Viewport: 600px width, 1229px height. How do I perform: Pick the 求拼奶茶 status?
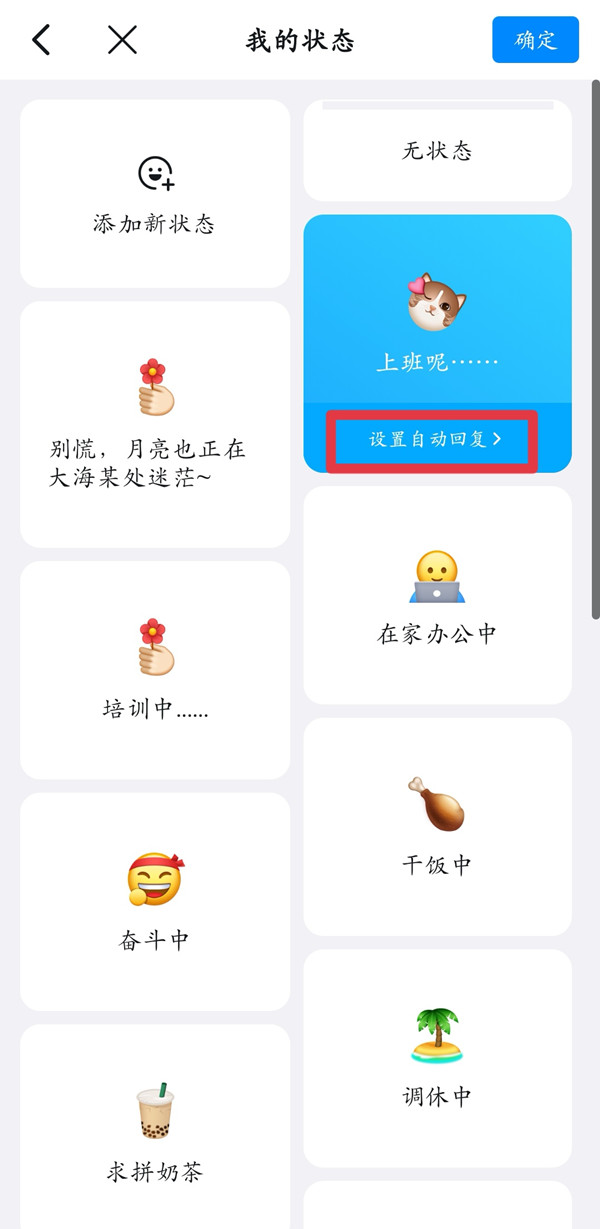(155, 1130)
